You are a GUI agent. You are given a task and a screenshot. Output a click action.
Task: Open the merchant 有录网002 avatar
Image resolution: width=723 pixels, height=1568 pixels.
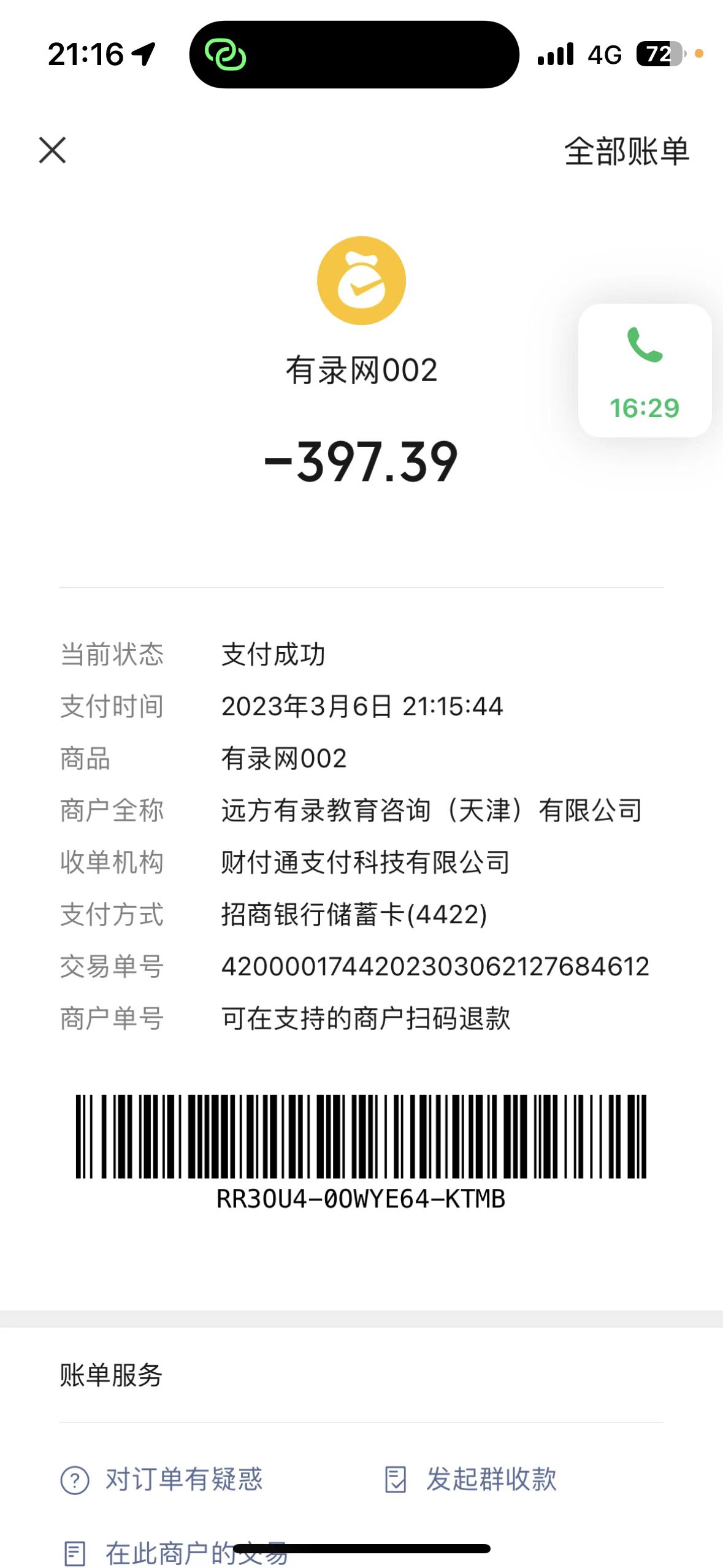[361, 280]
